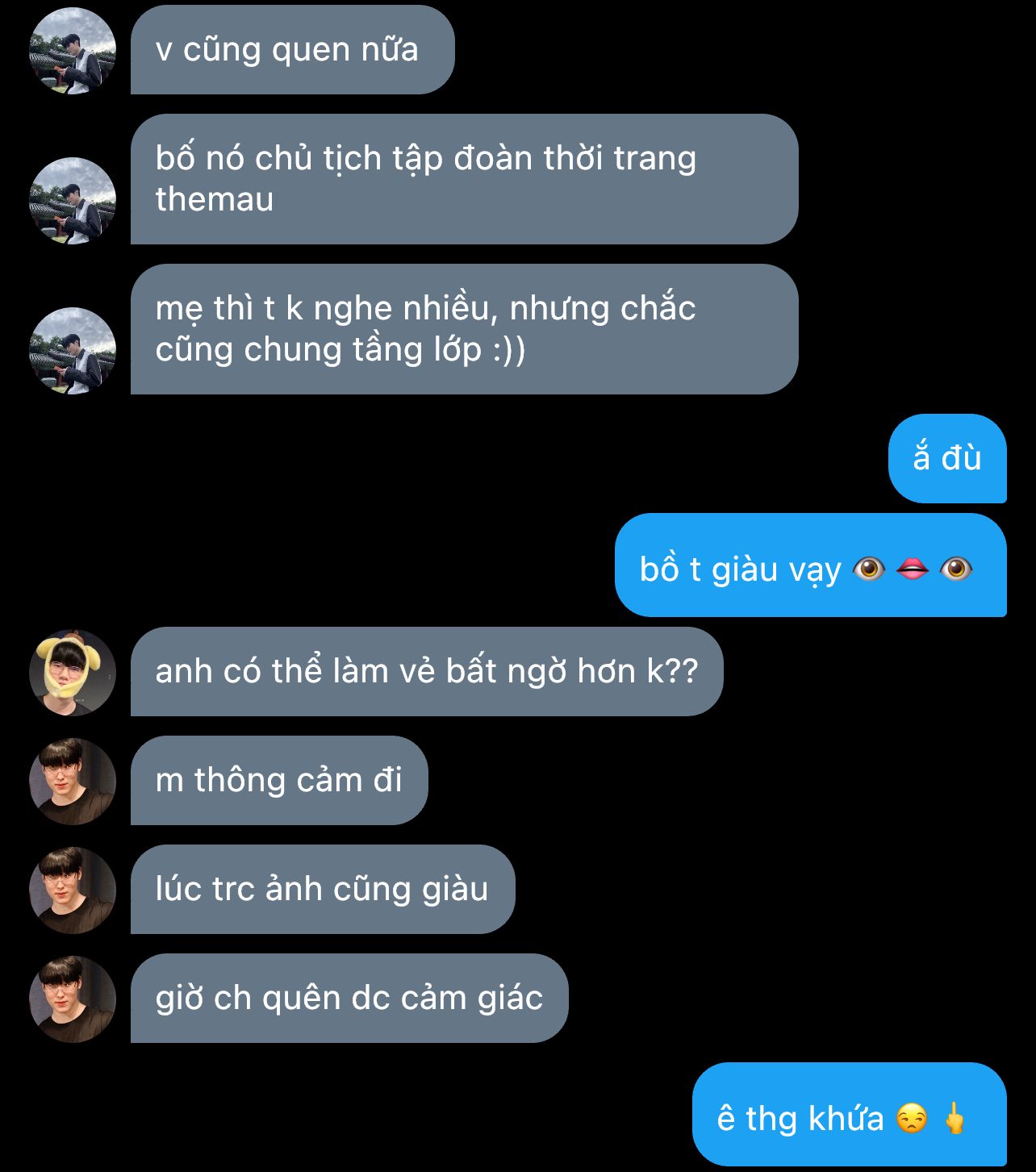Open avatar beside "v cũng quen nữa"

pos(73,51)
